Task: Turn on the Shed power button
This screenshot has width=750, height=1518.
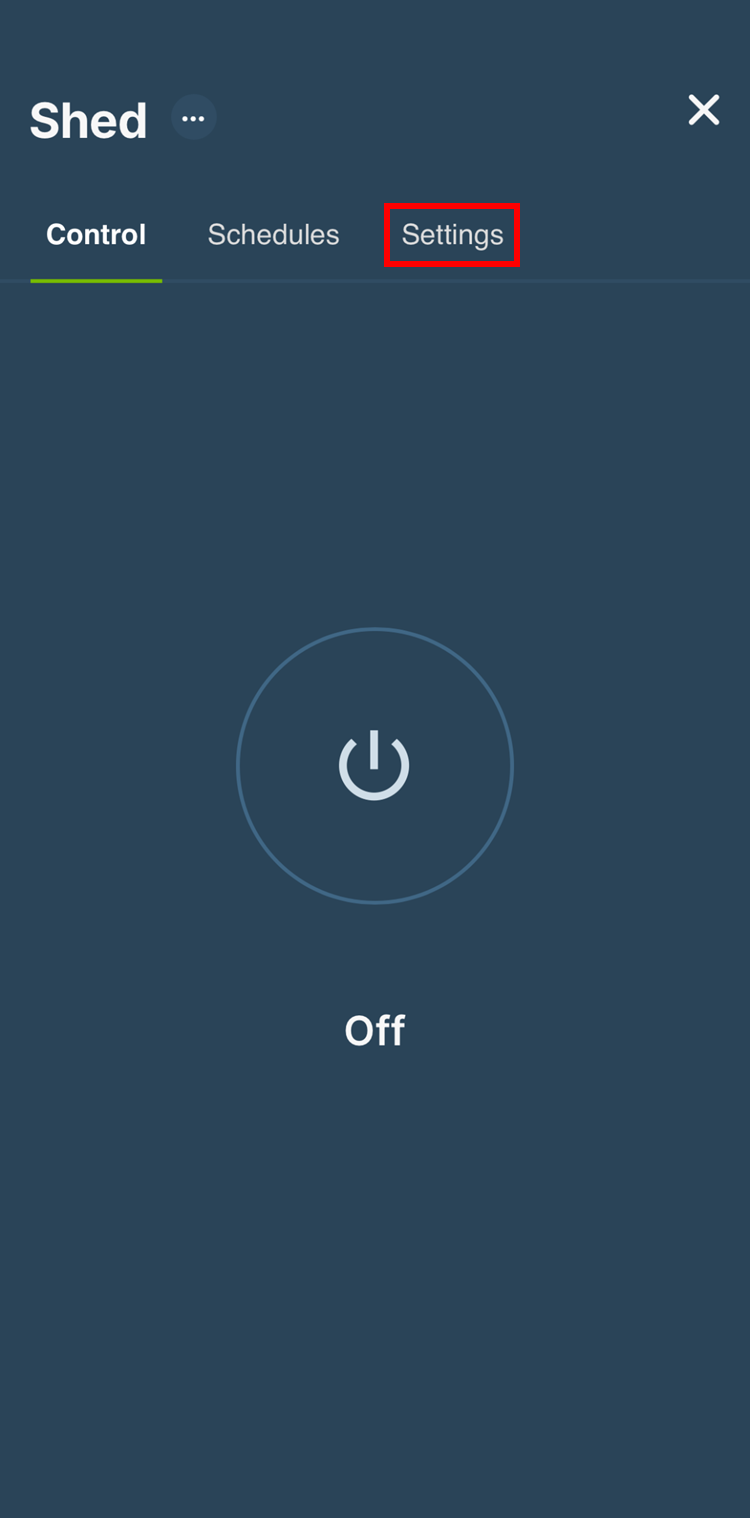Action: tap(374, 766)
